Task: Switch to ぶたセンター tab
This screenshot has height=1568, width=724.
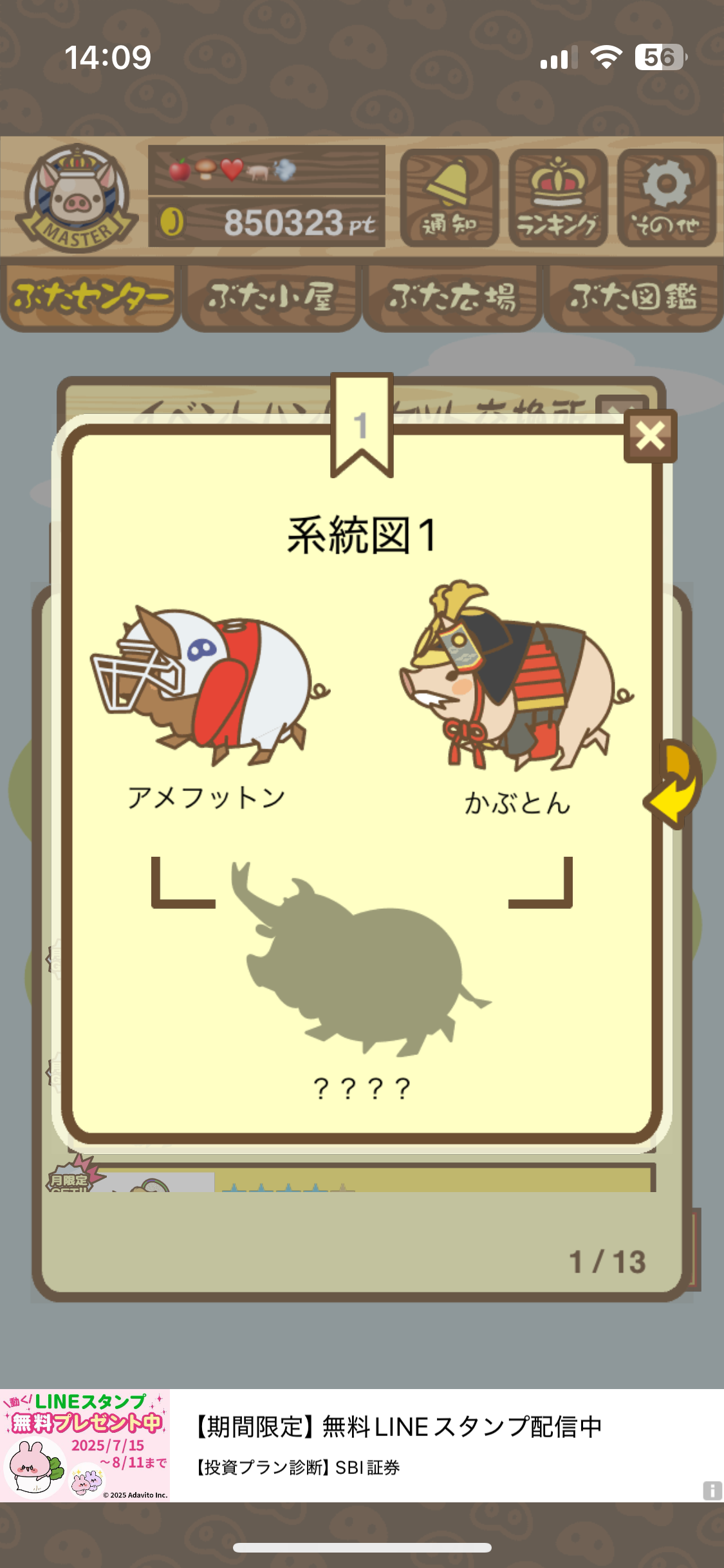Action: coord(90,297)
